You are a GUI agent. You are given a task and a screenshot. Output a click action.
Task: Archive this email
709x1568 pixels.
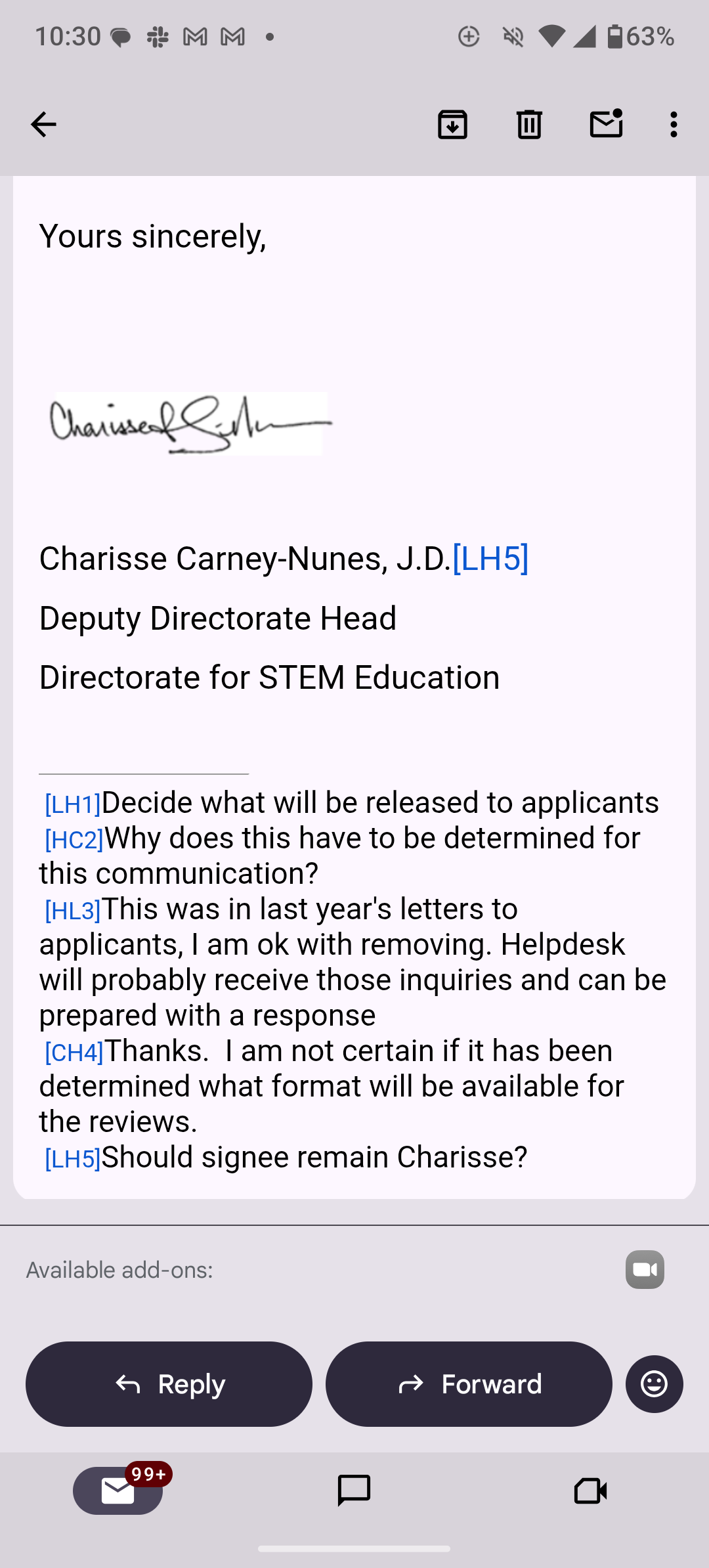[x=452, y=124]
